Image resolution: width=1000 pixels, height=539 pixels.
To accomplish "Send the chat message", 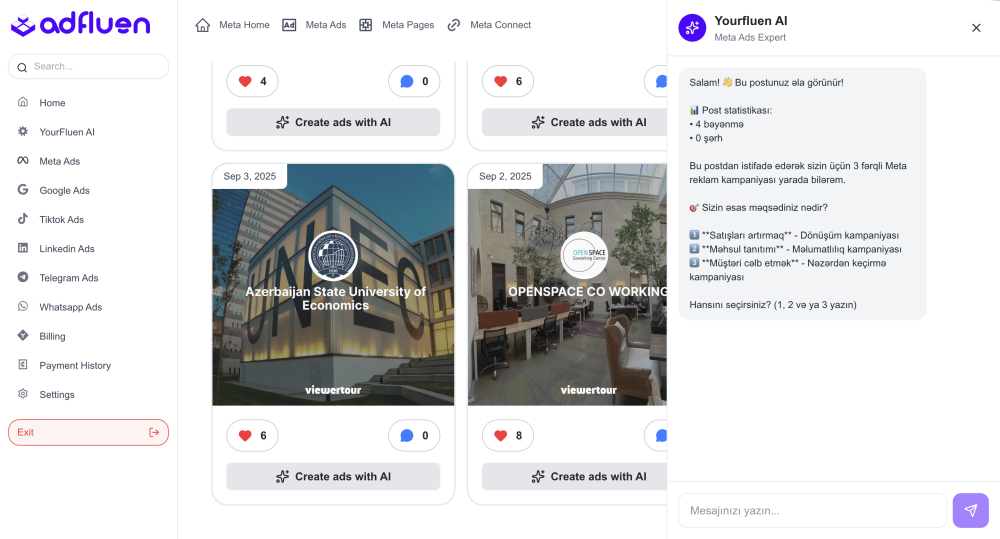I will [970, 510].
